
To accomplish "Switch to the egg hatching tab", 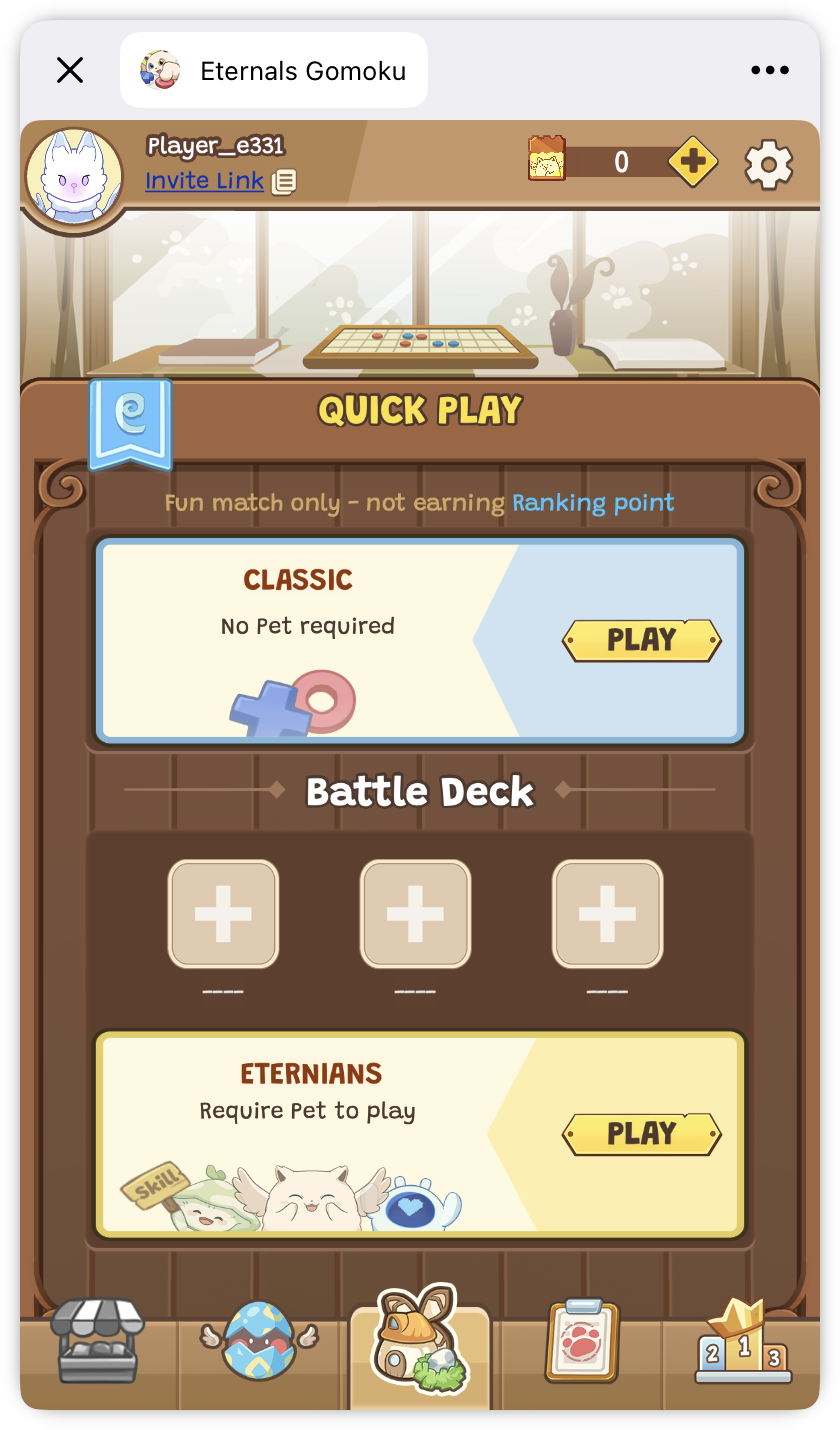I will 259,1340.
